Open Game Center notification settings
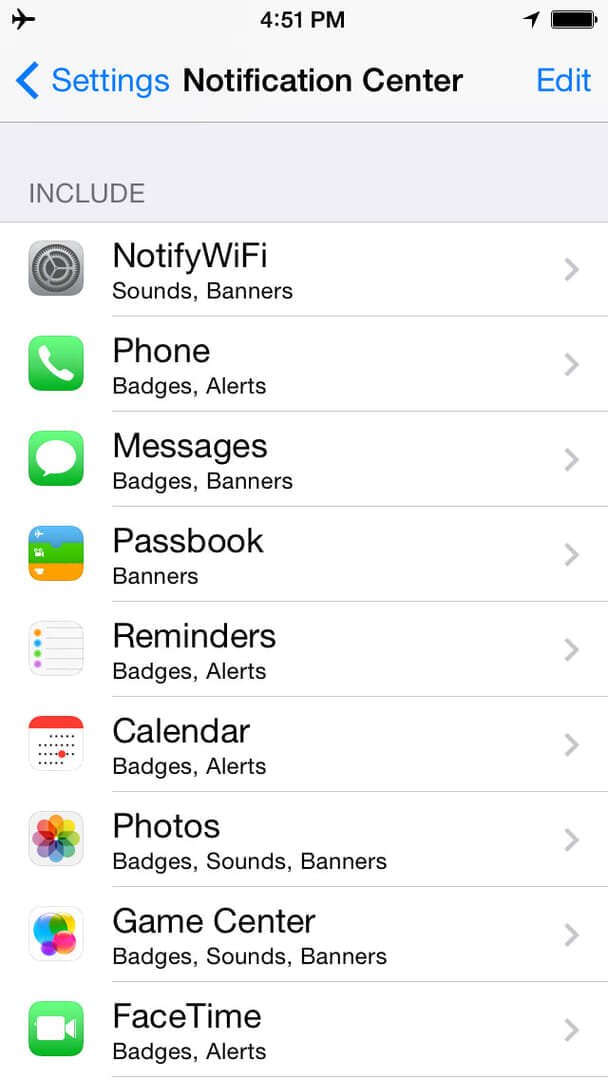 [304, 935]
